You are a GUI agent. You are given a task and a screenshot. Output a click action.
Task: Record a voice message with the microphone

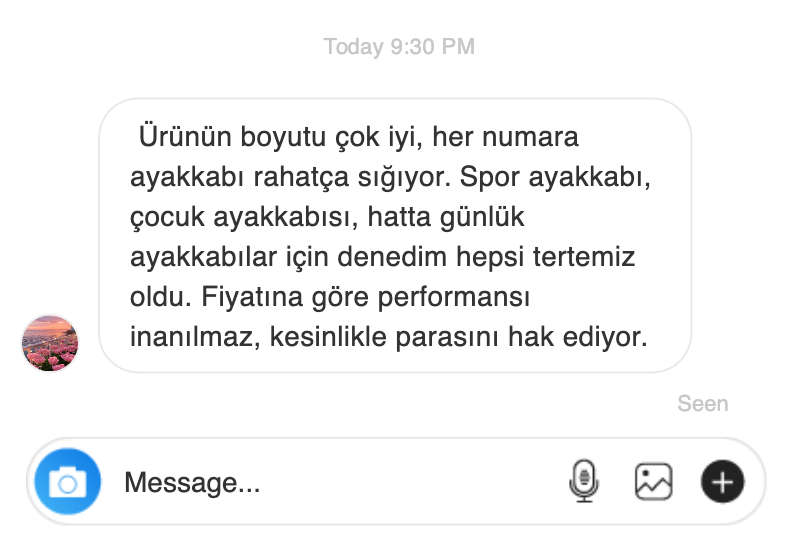pyautogui.click(x=583, y=482)
